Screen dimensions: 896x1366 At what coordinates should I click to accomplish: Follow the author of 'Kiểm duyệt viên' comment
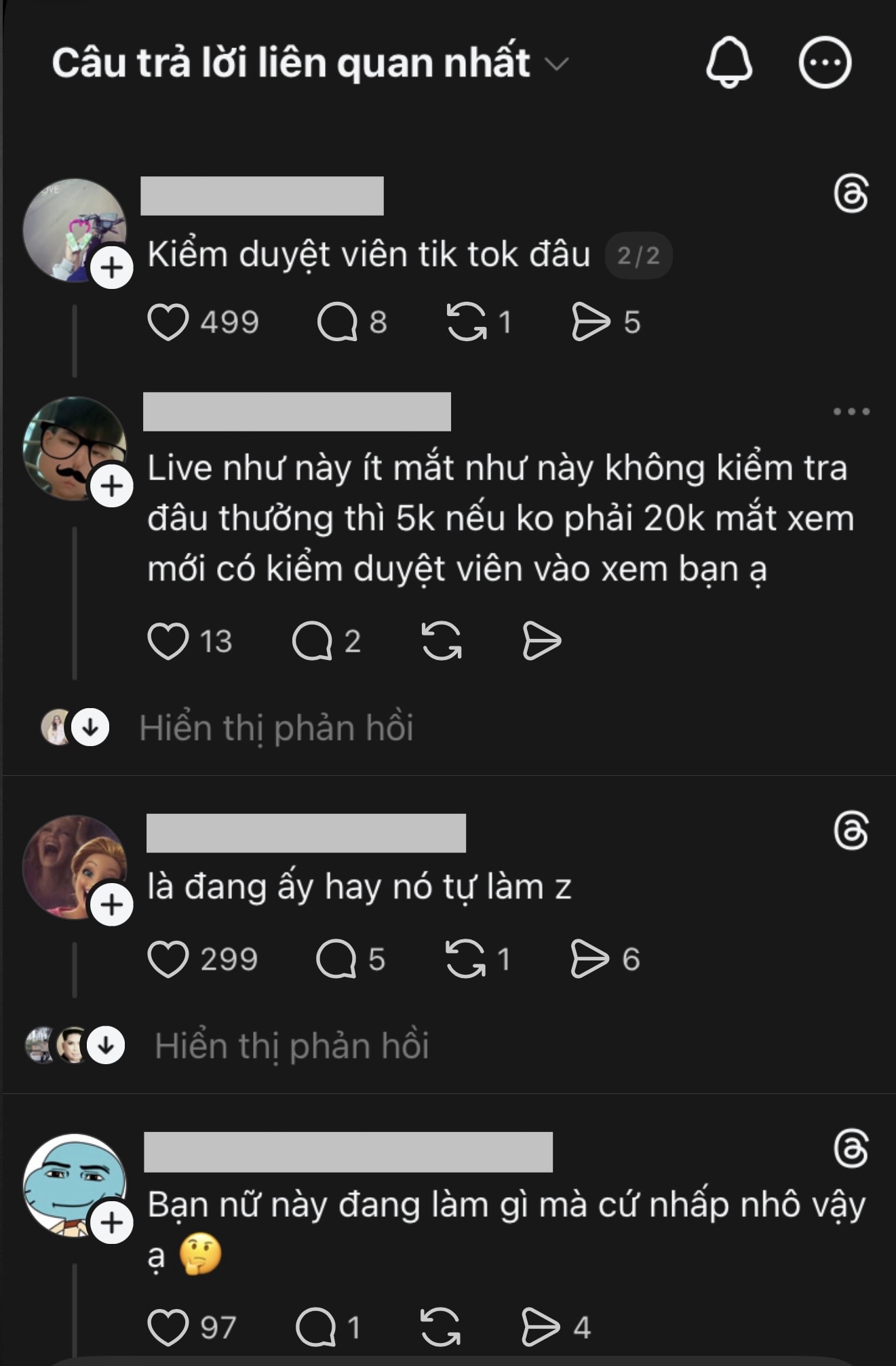point(112,268)
